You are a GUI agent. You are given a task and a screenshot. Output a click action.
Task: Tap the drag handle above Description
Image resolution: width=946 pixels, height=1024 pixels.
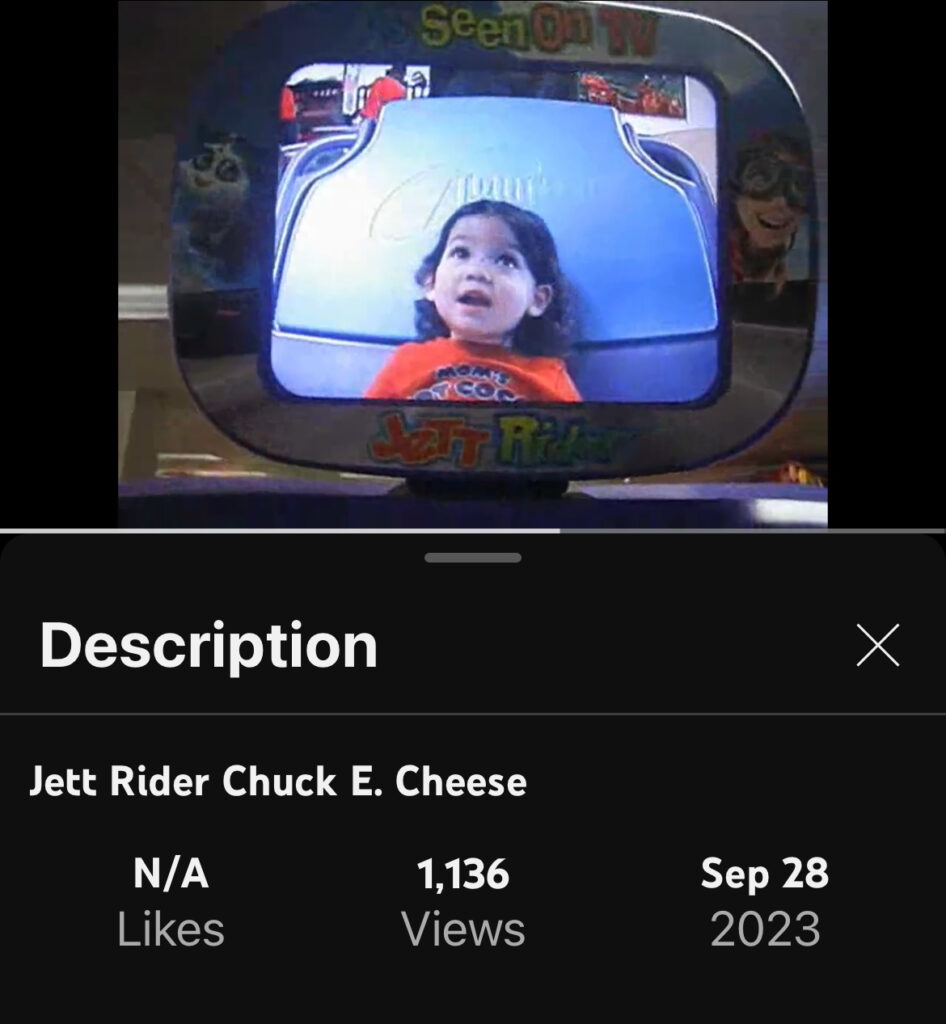(x=472, y=557)
